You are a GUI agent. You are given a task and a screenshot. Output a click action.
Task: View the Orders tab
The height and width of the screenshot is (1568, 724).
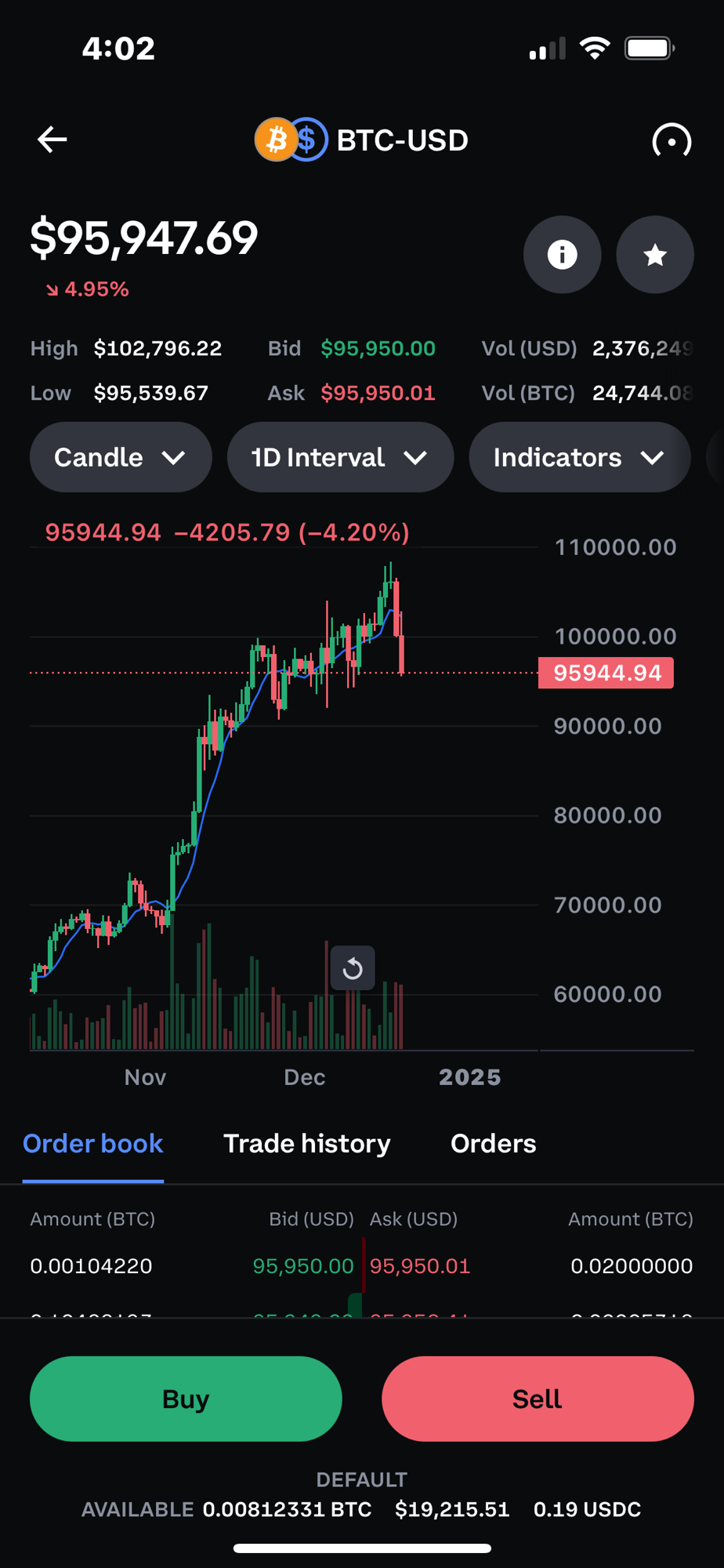pos(493,1144)
